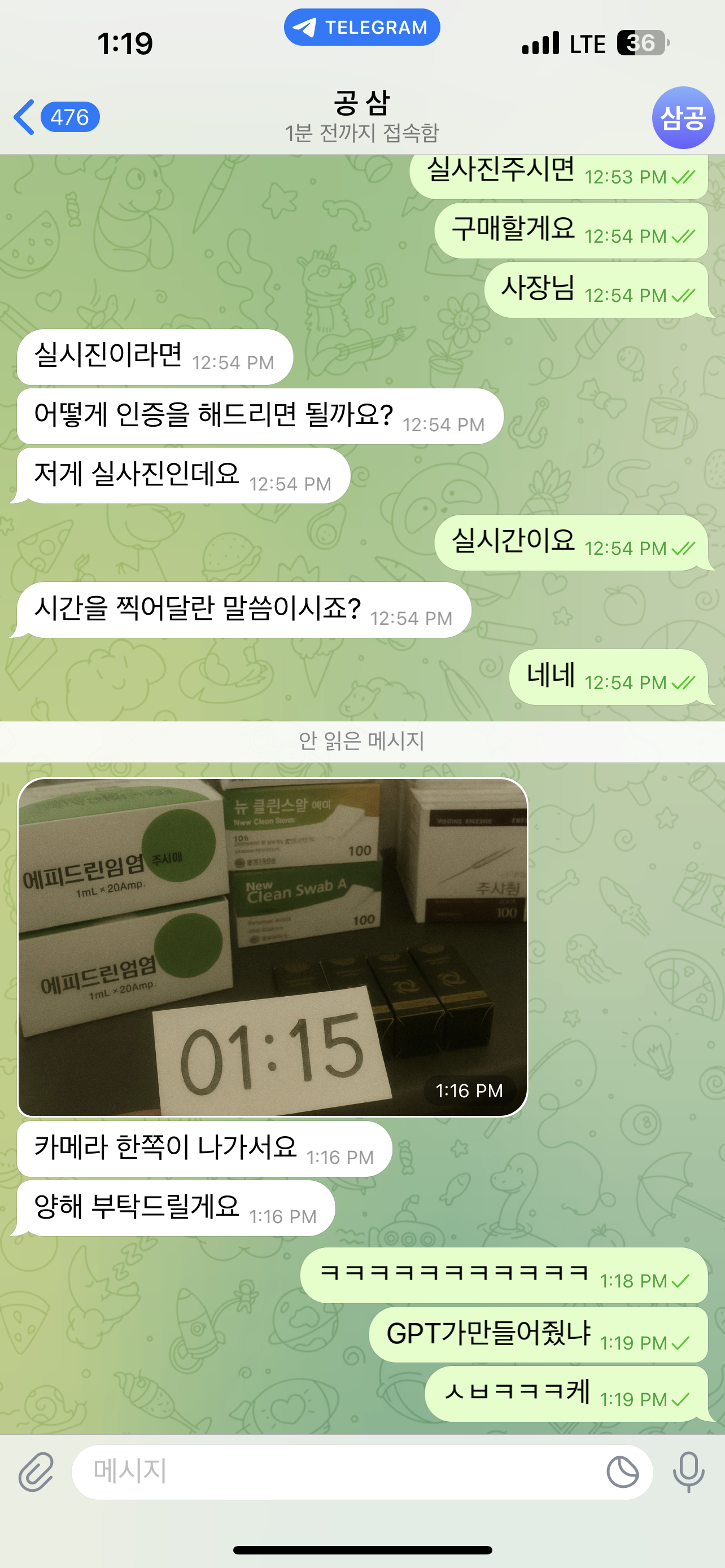The image size is (725, 1568).
Task: Go back to the chat list
Action: [55, 117]
